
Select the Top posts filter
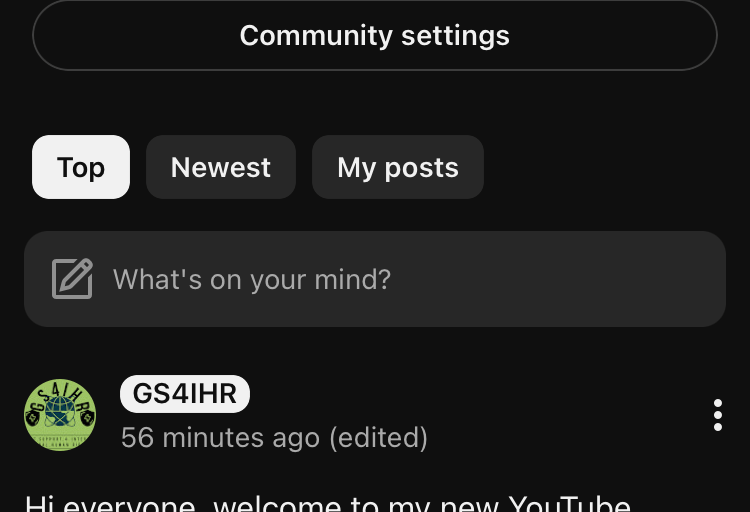tap(81, 167)
